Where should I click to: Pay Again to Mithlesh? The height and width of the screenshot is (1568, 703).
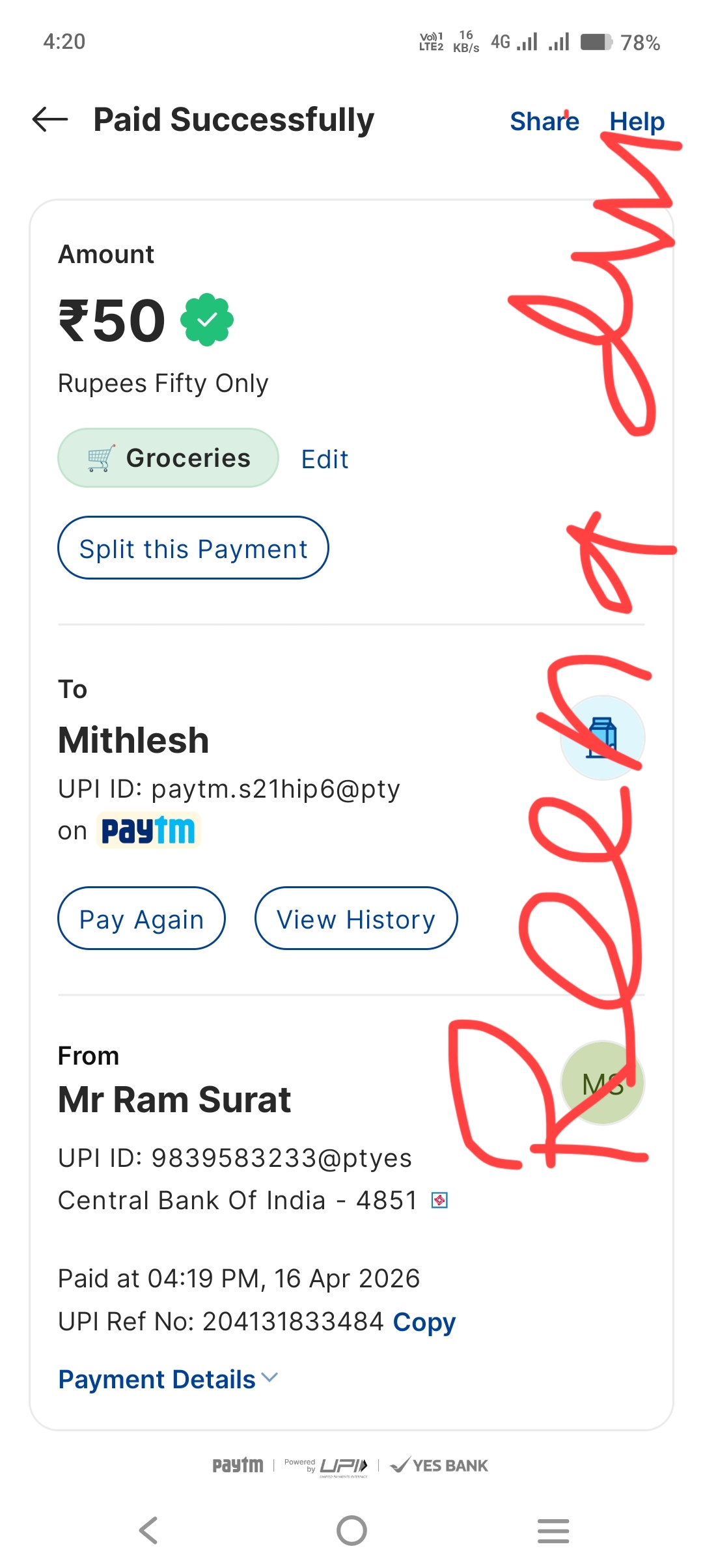click(x=142, y=919)
